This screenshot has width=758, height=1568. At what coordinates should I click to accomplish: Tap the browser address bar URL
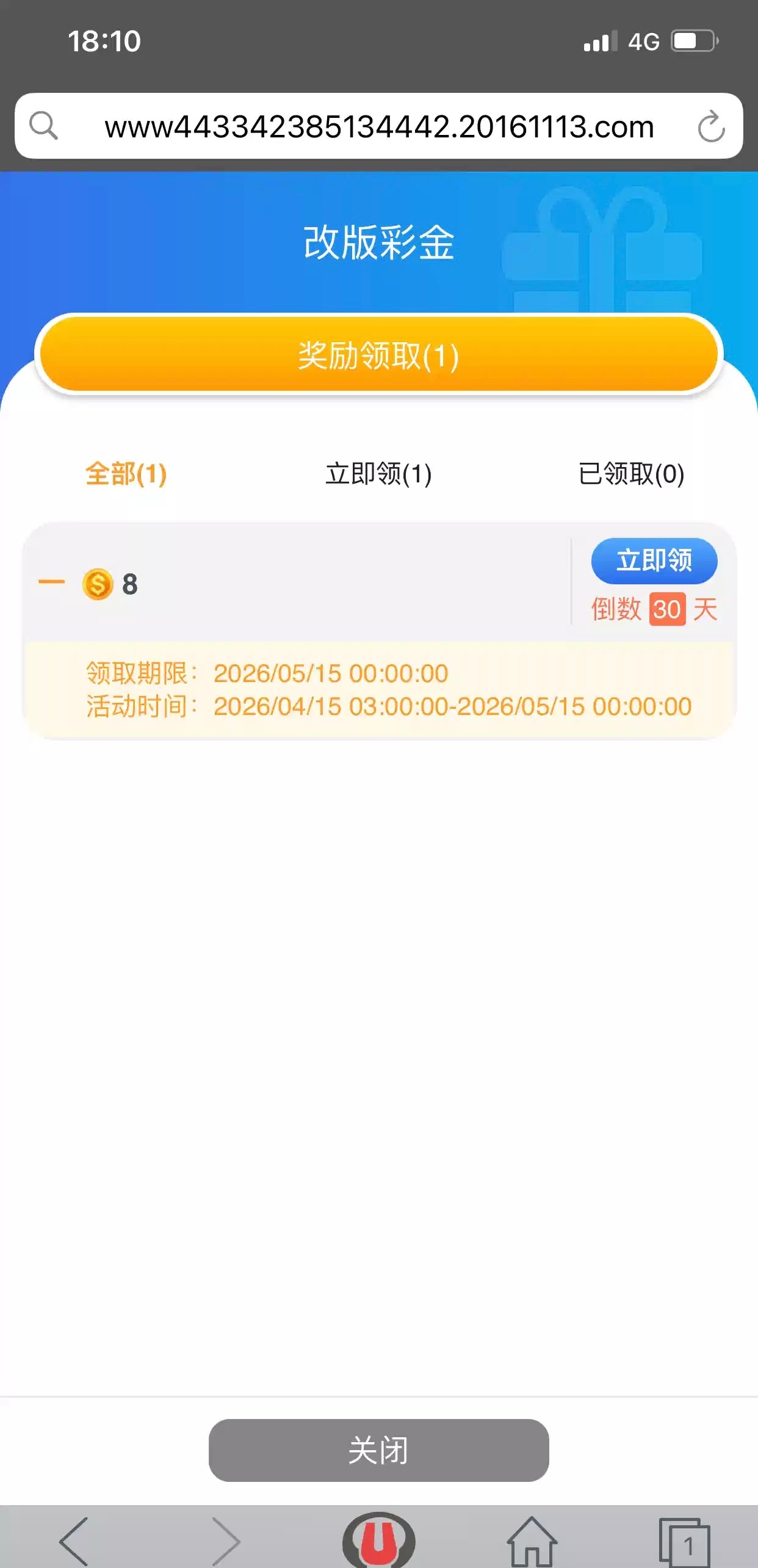(378, 127)
